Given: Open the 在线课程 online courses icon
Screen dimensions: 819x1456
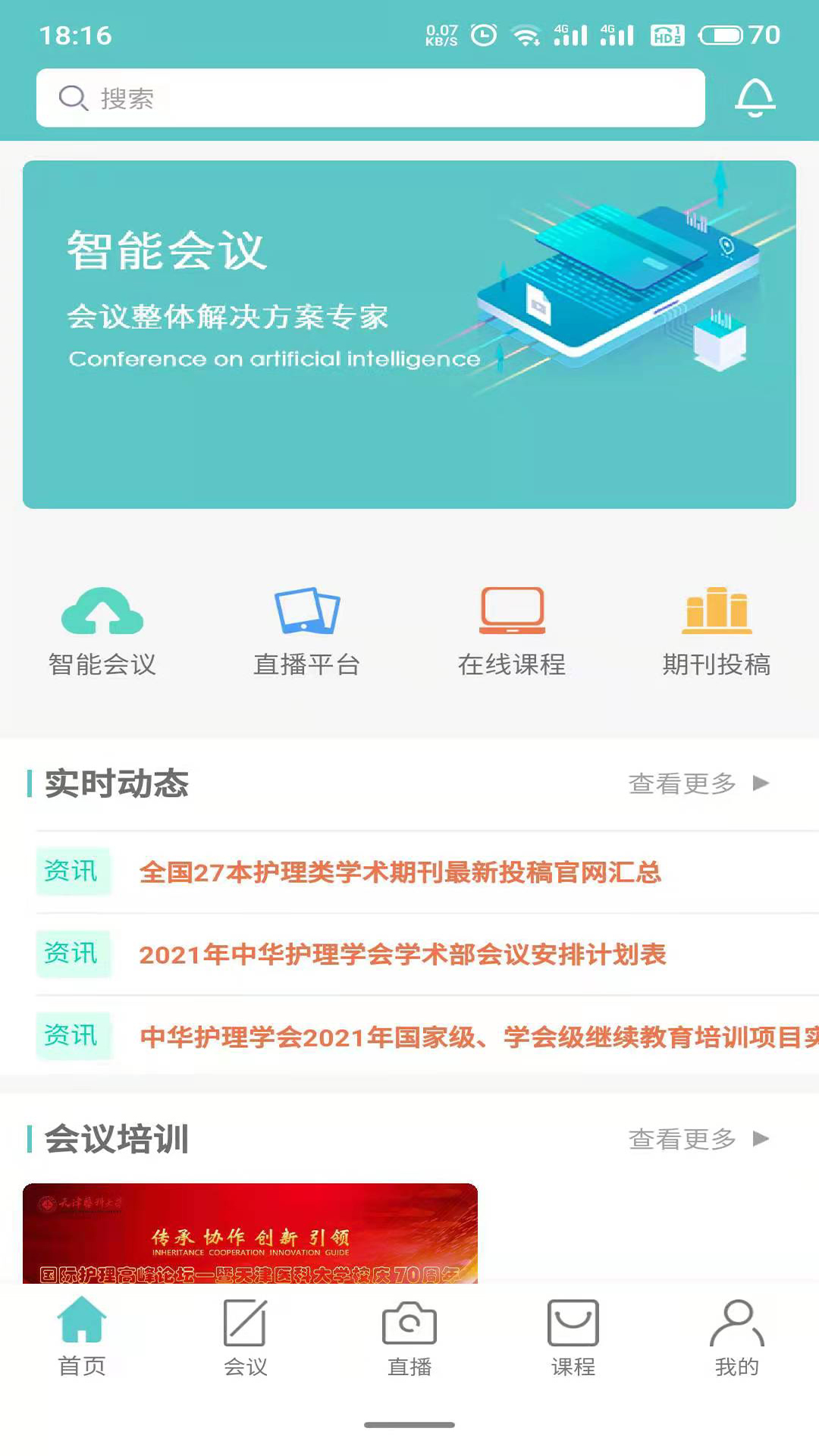Looking at the screenshot, I should pos(512,613).
